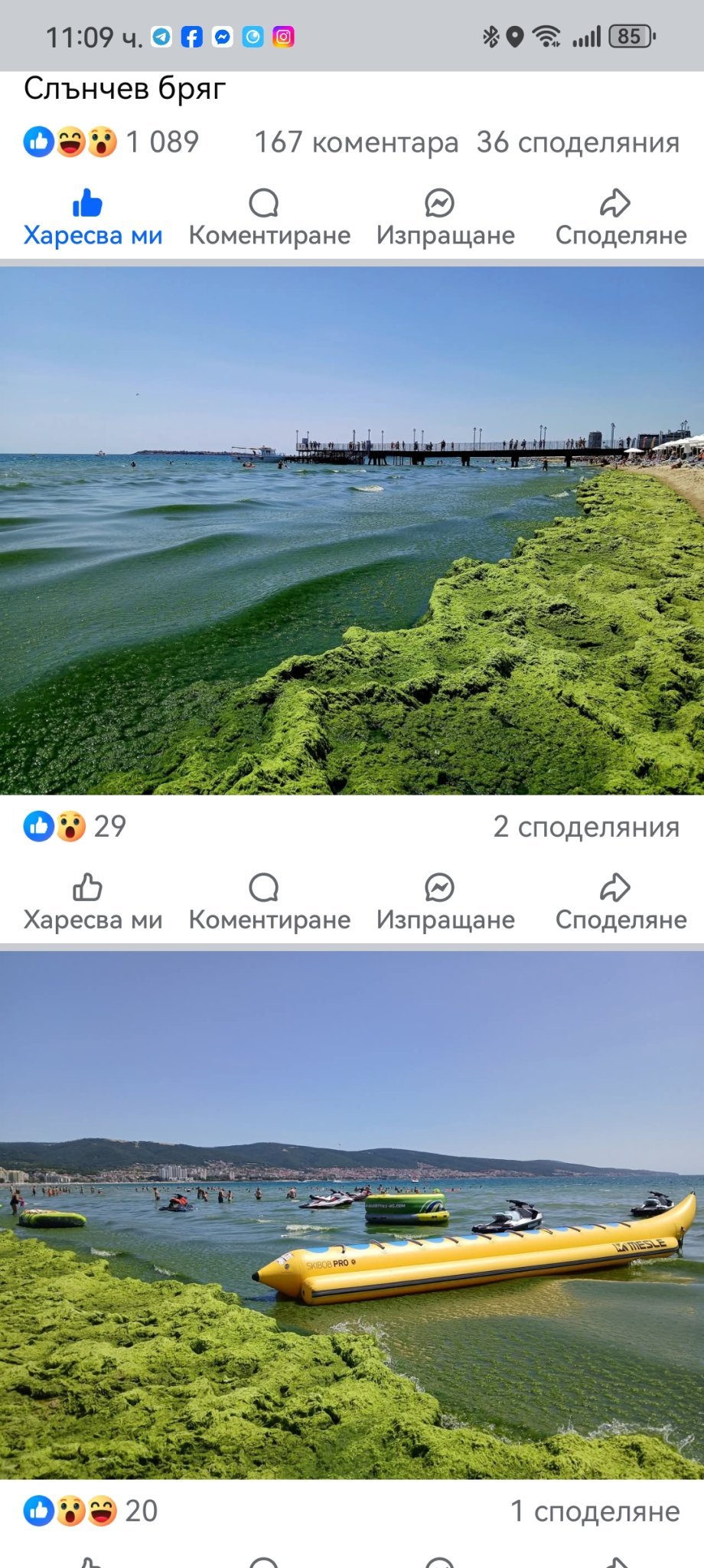
Task: Comment on the photo with 29 reactions
Action: click(269, 903)
